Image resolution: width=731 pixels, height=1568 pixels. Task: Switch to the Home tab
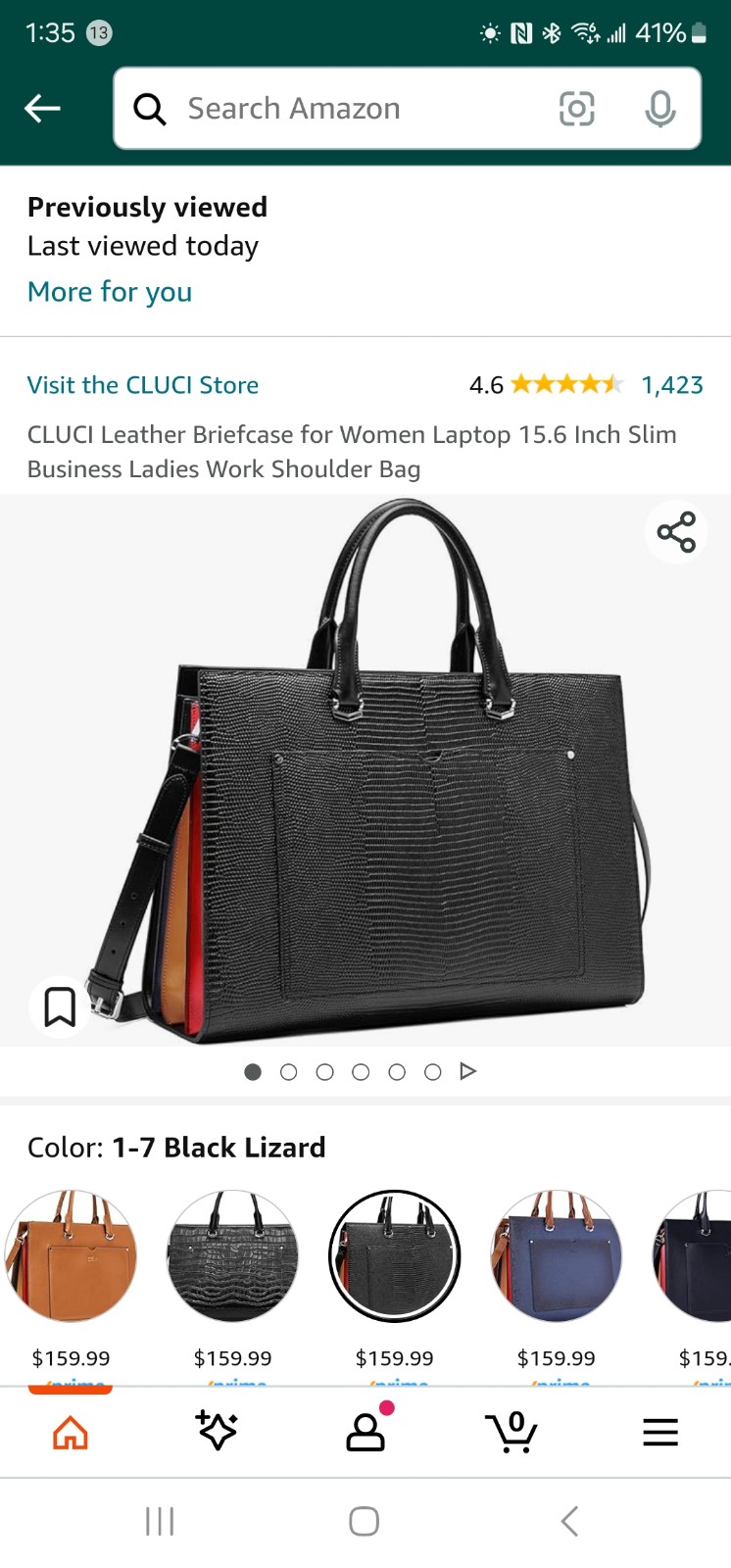tap(71, 1432)
